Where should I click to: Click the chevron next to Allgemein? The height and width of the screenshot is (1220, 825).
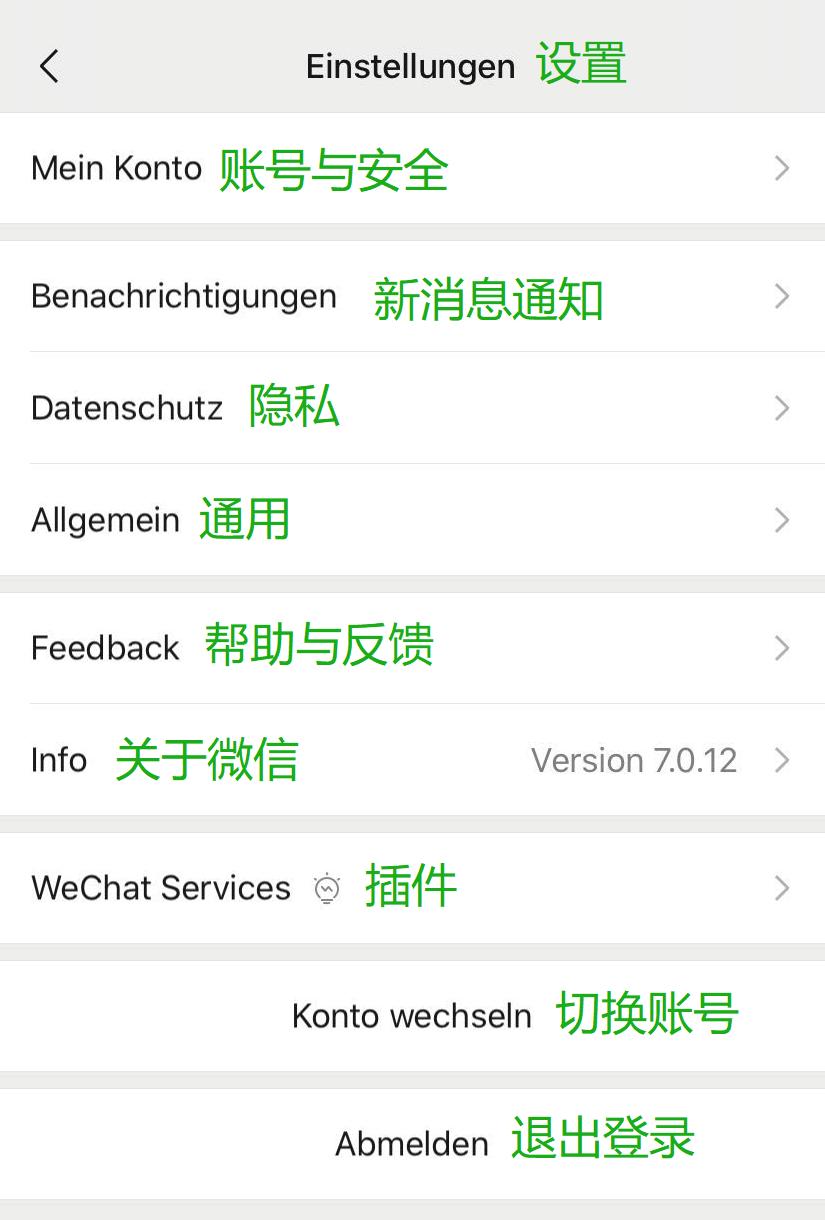click(783, 520)
